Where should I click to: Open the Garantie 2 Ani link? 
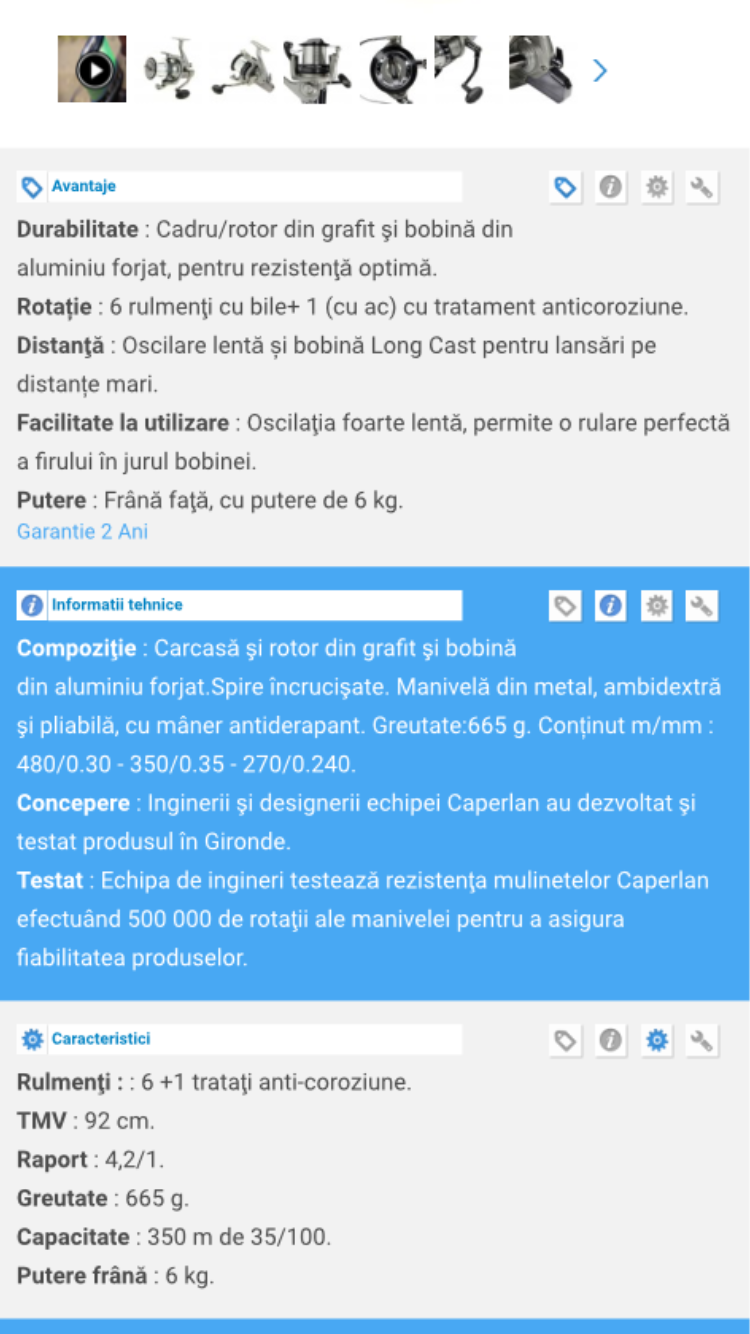tap(82, 531)
